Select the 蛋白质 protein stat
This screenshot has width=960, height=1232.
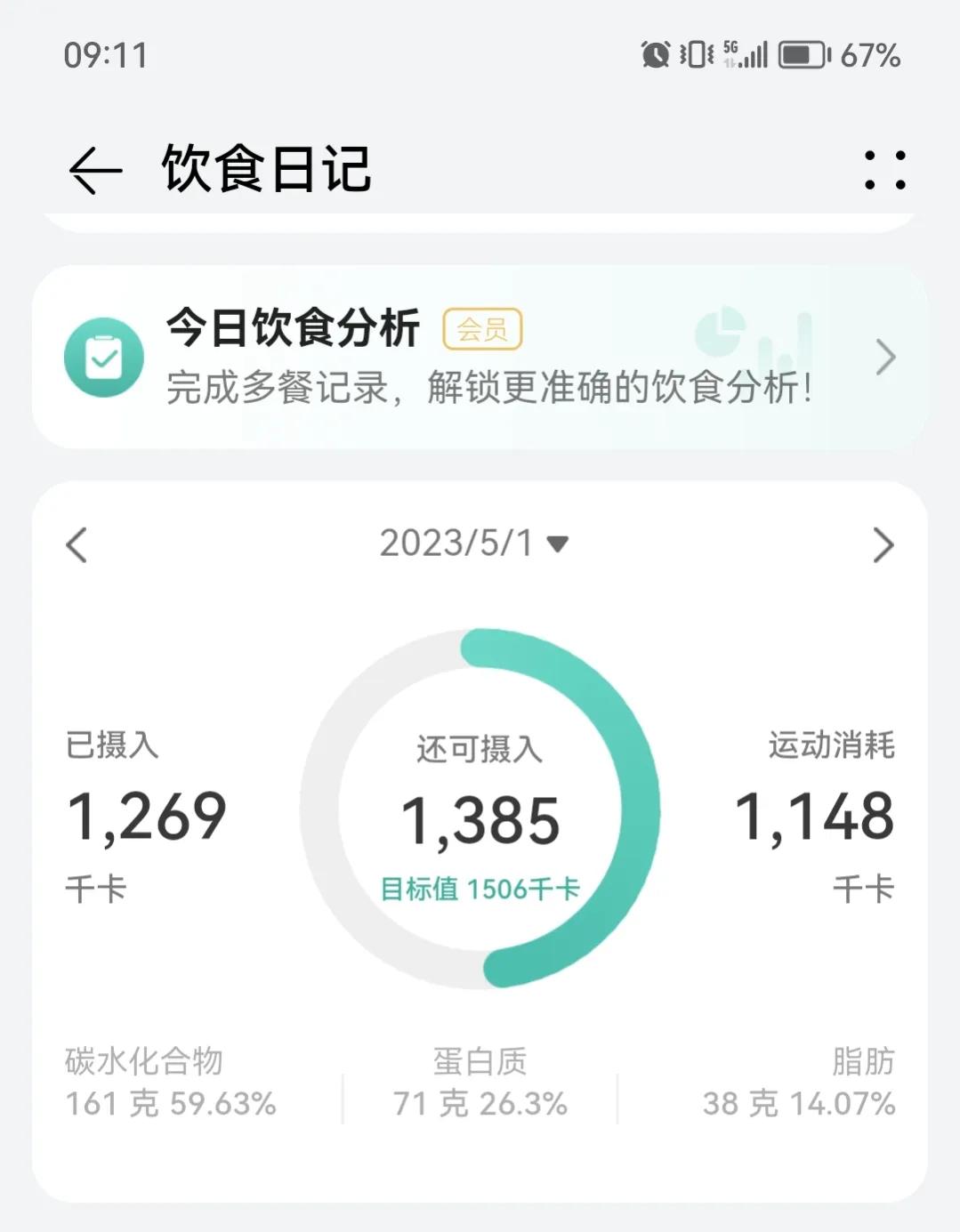point(480,1081)
